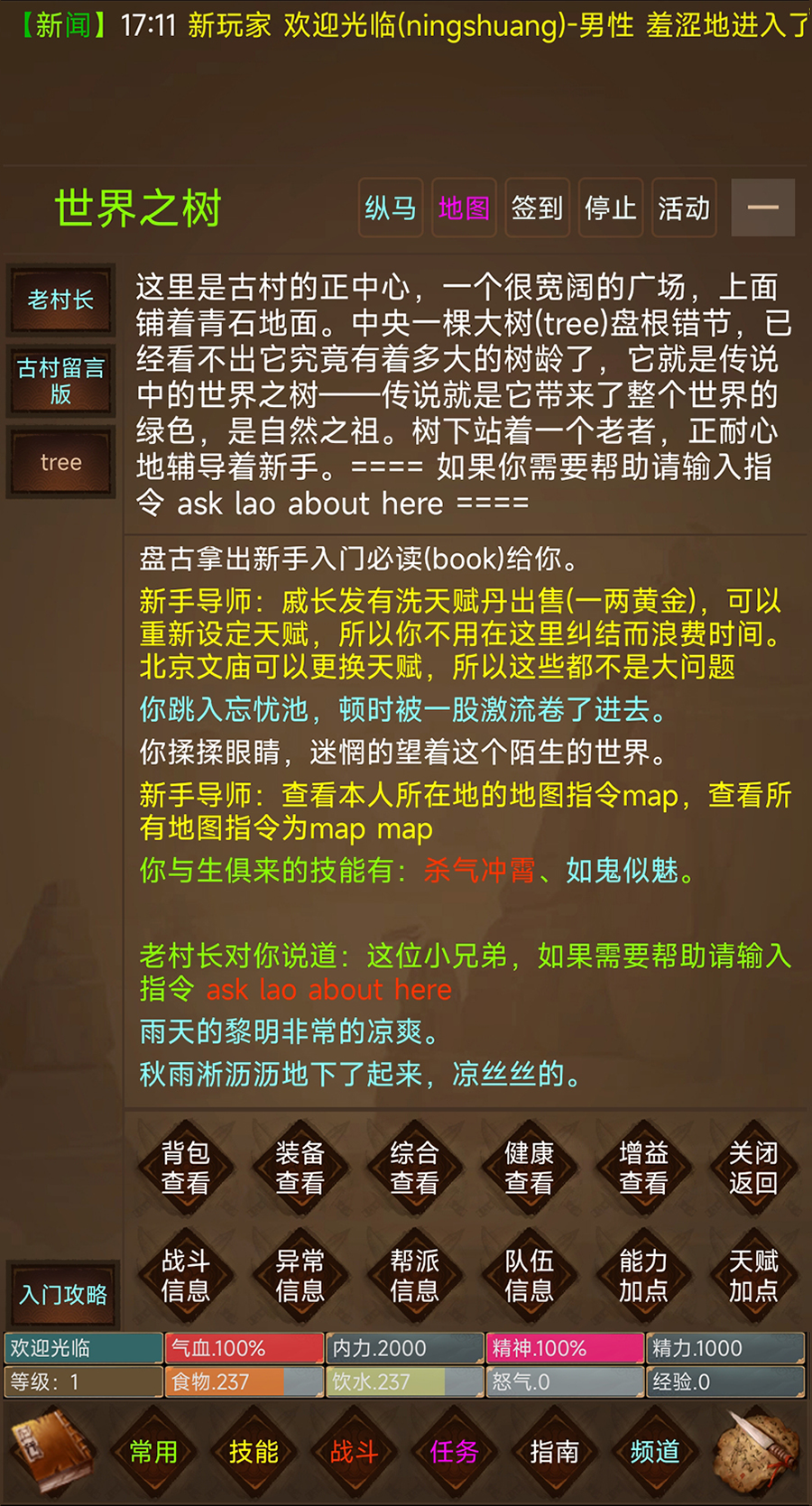Tap 关闭返回 to close
This screenshot has height=1506, width=812.
pos(753,1168)
